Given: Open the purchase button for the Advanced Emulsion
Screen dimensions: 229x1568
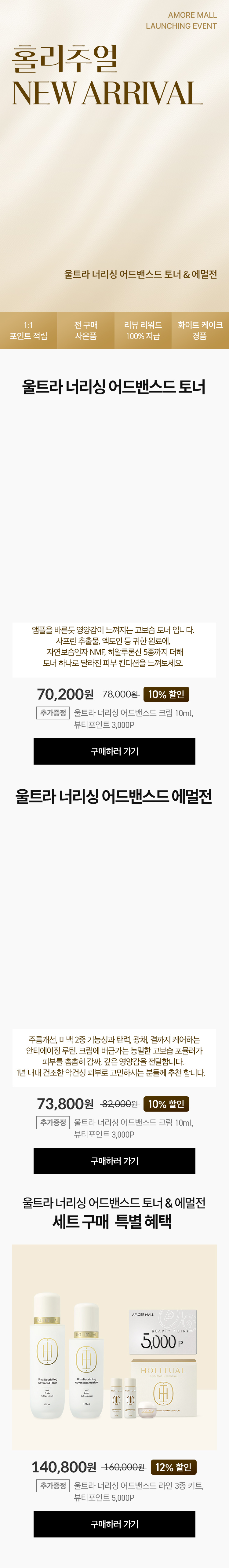Looking at the screenshot, I should point(114,1161).
